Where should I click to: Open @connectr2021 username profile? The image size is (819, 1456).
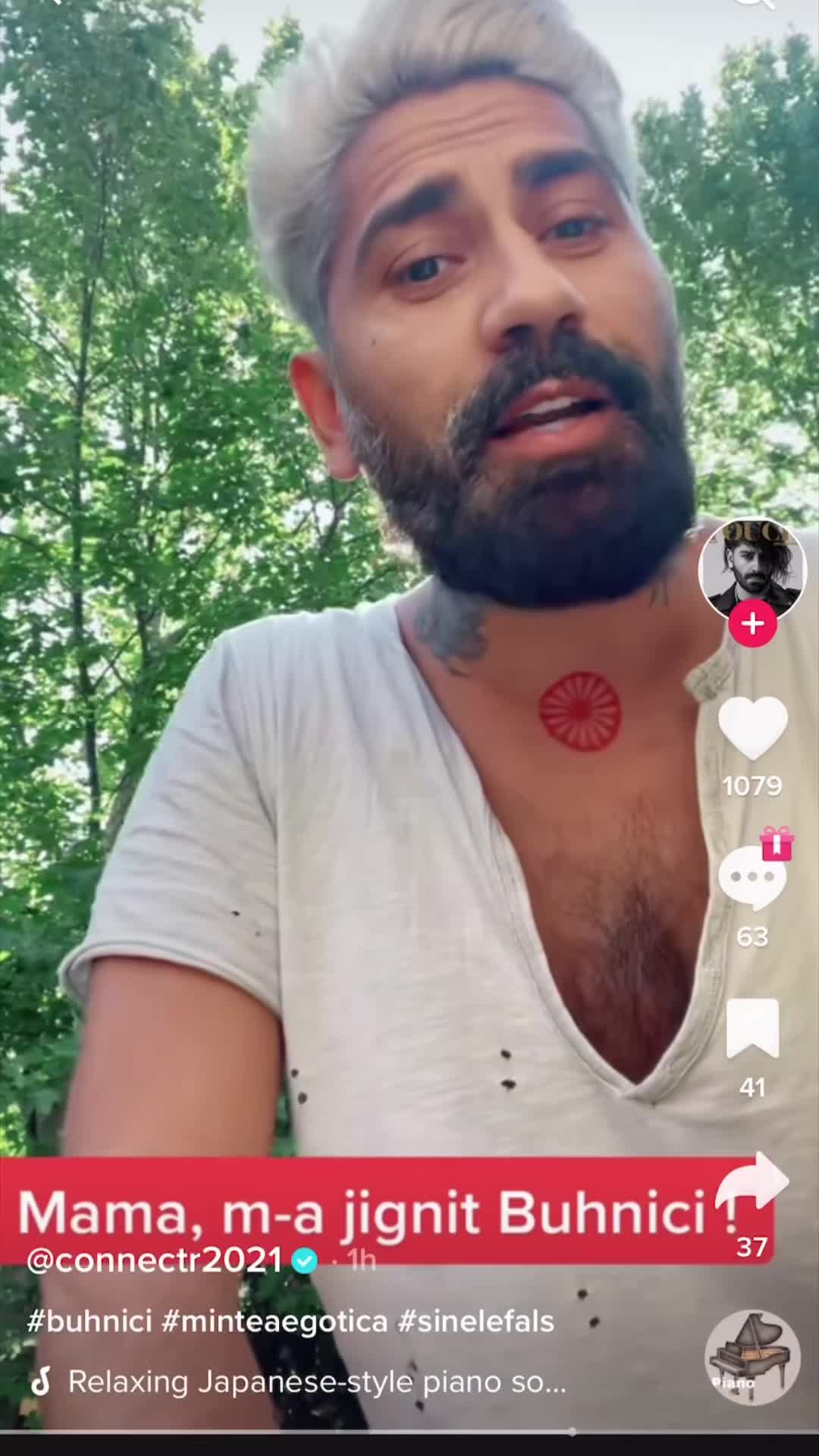click(154, 1260)
